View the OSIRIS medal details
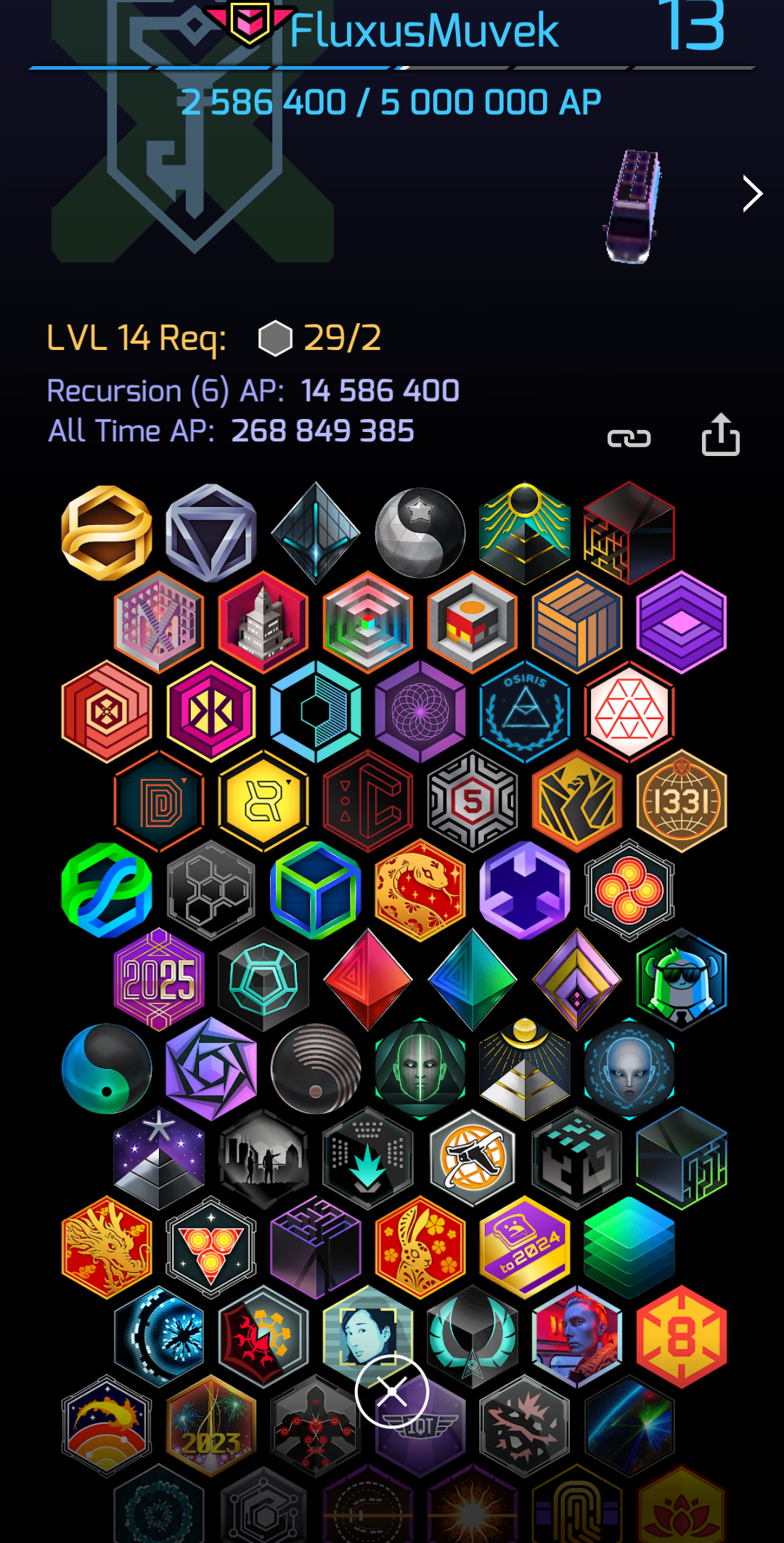 click(x=525, y=712)
